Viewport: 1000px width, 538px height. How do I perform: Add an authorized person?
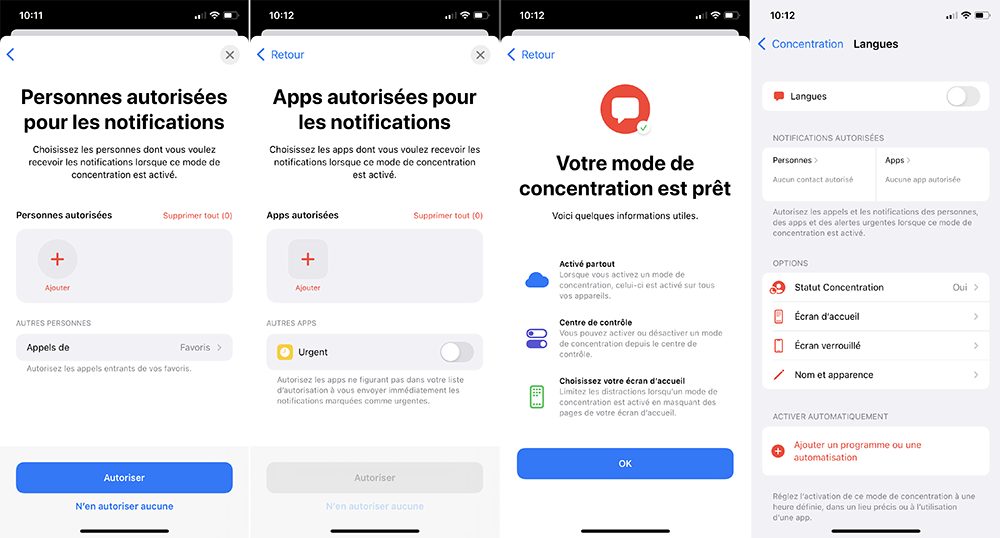click(x=57, y=260)
